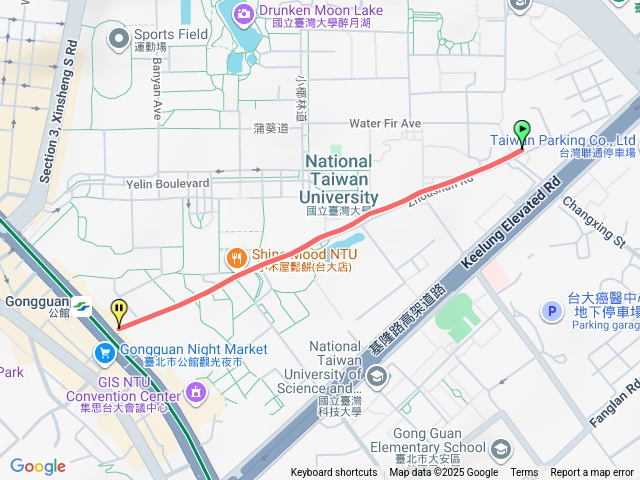Open Google logo link

click(37, 466)
